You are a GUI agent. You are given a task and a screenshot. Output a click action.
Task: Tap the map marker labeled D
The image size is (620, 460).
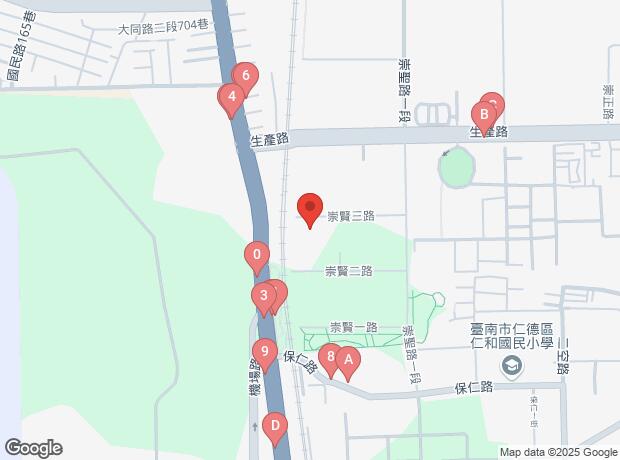275,425
